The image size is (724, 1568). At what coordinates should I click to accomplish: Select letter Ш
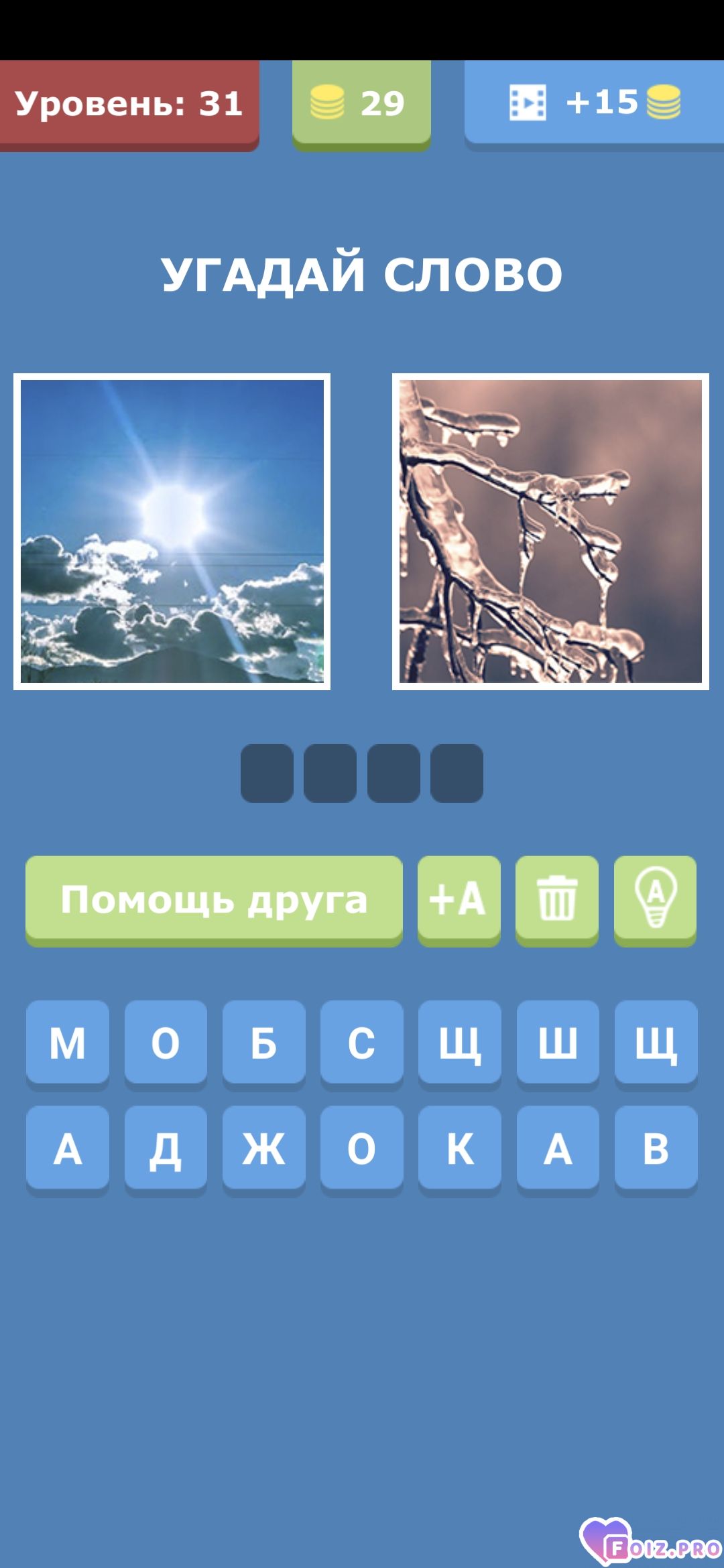click(x=558, y=1043)
